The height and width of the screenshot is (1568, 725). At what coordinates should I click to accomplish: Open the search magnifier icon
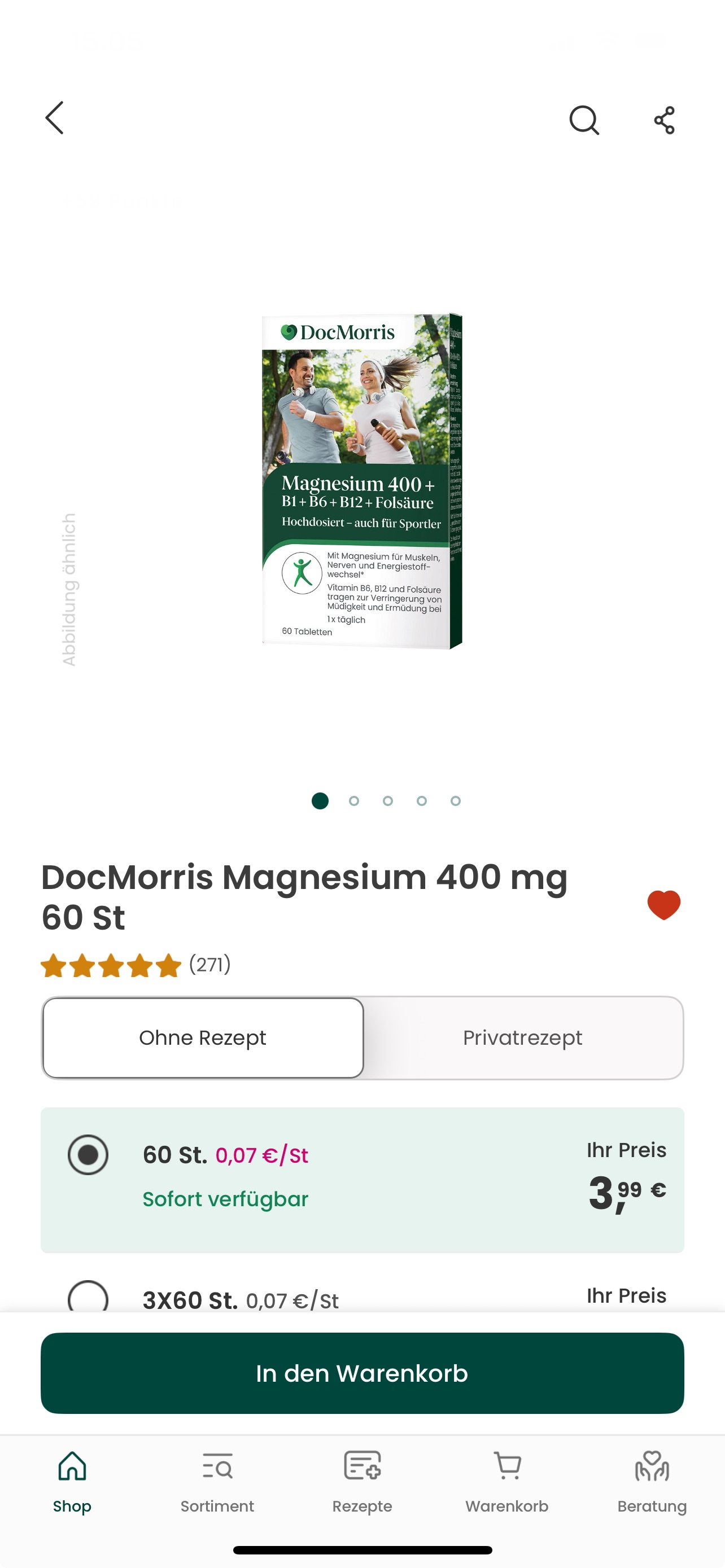point(584,119)
